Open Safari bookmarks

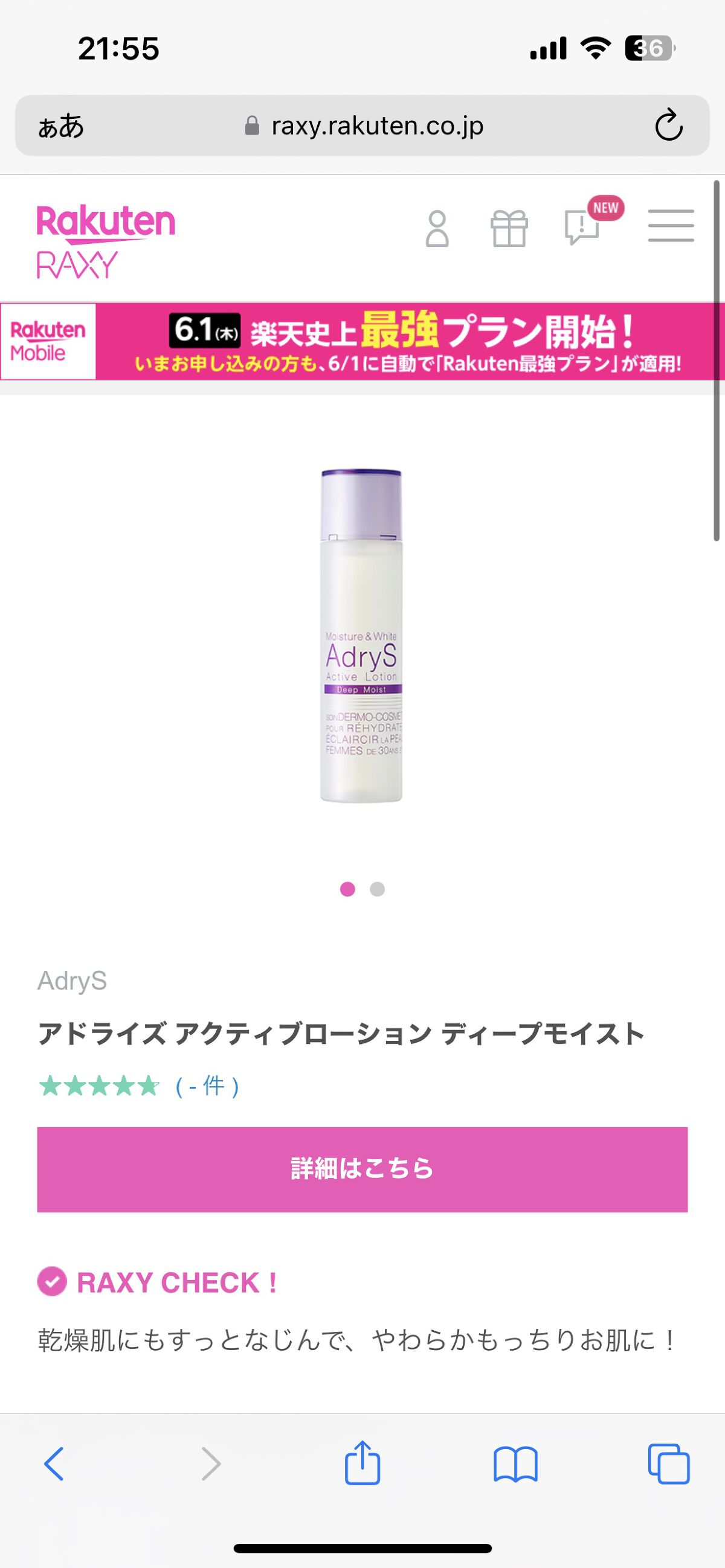pyautogui.click(x=515, y=1464)
